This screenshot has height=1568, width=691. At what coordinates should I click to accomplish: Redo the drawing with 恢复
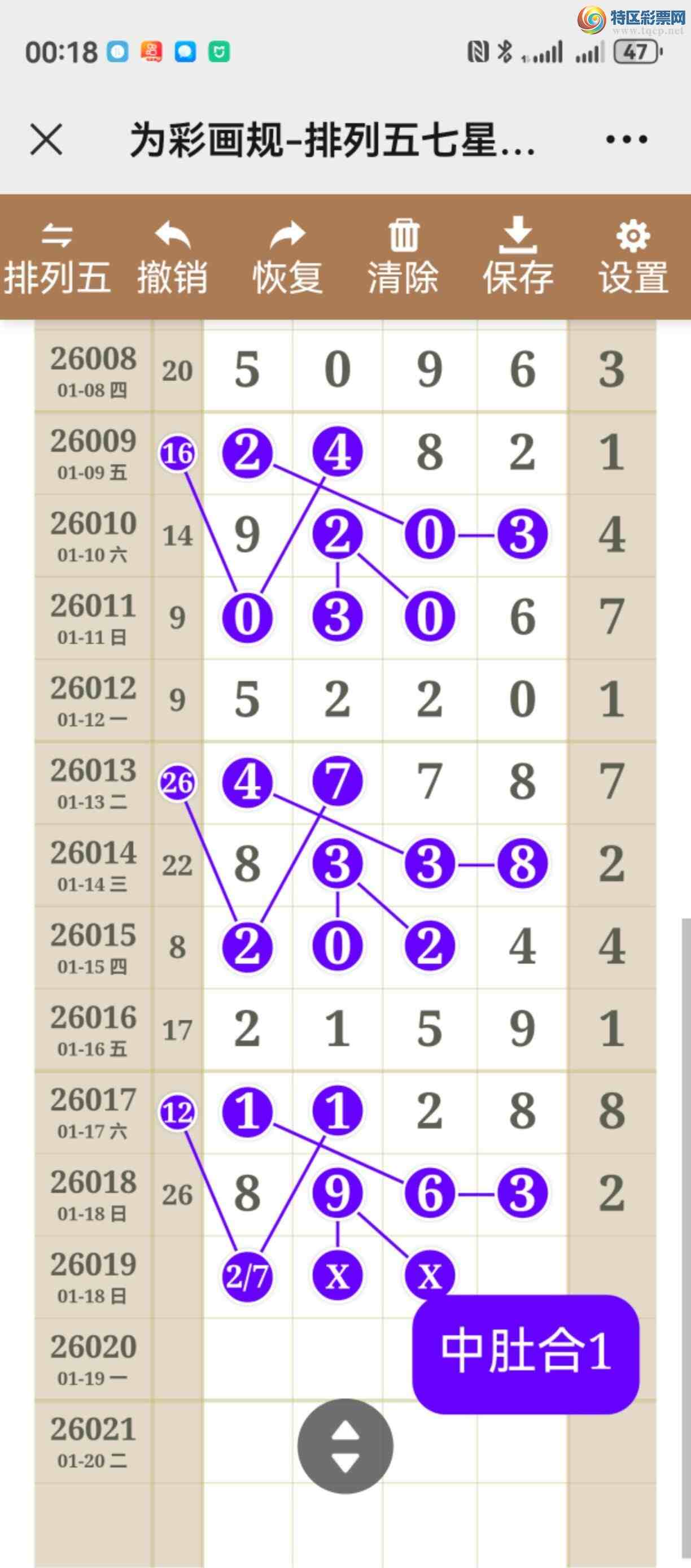(287, 258)
